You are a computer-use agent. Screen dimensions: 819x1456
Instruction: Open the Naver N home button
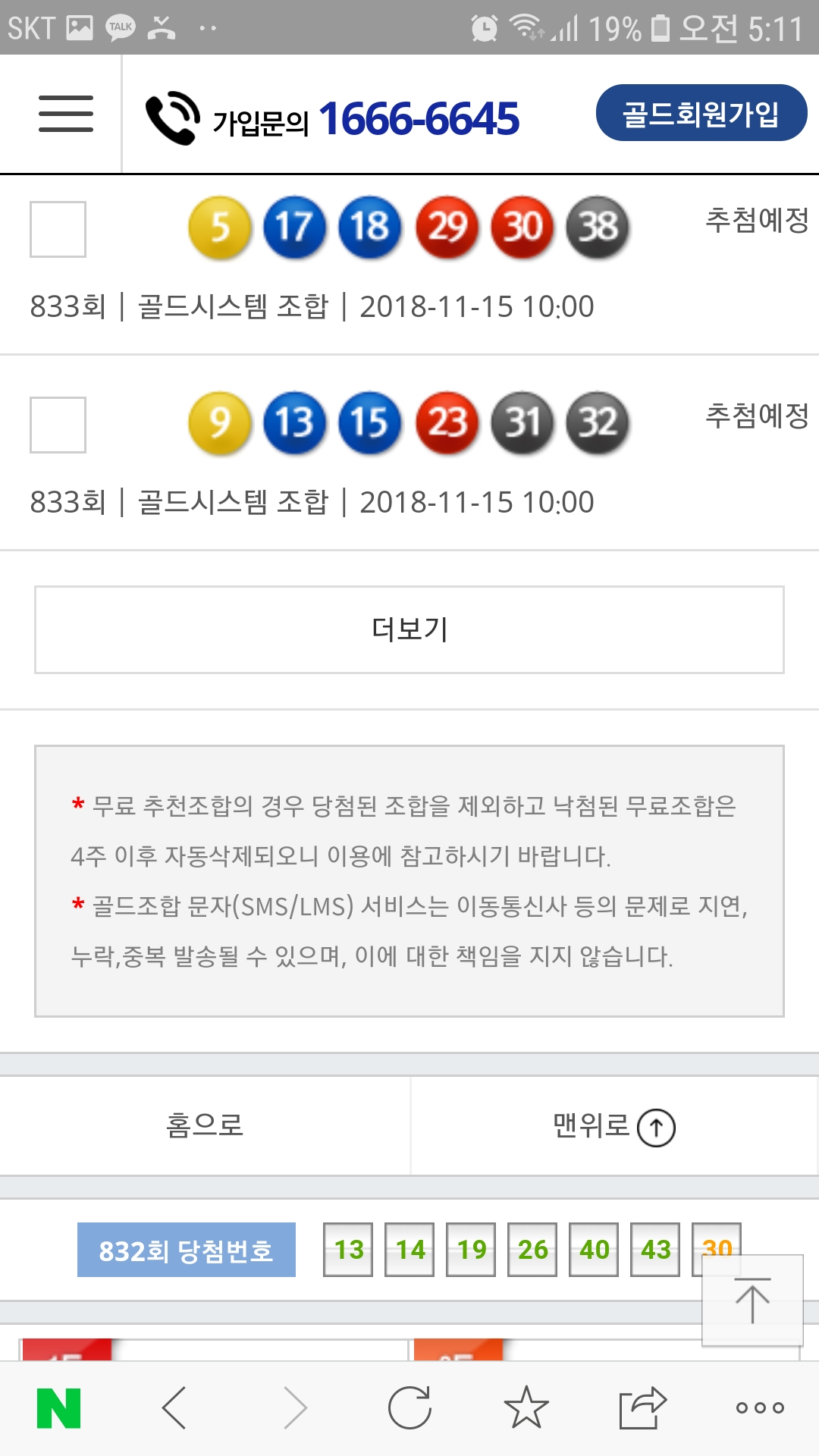[x=58, y=1408]
